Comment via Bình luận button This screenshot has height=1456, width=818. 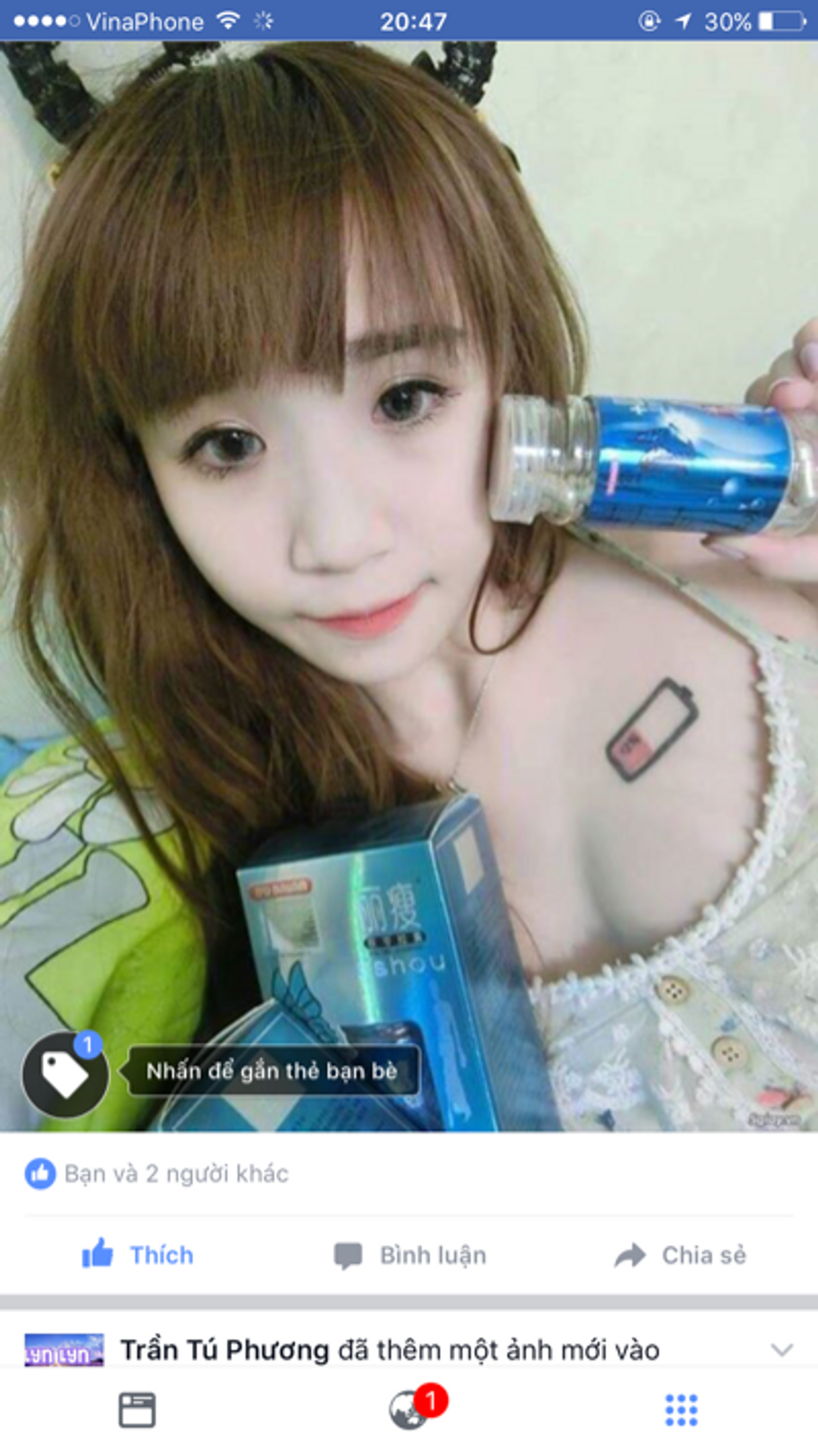(x=410, y=1255)
